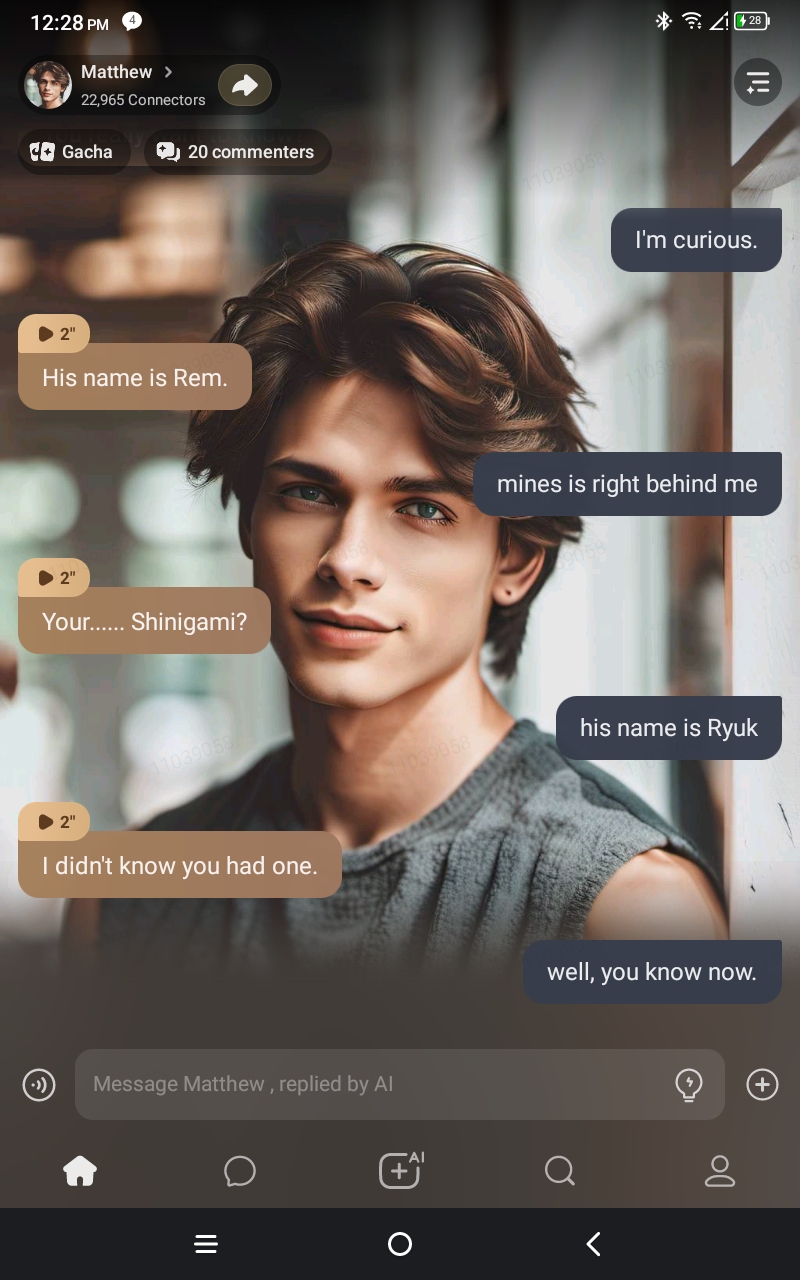The width and height of the screenshot is (800, 1280).
Task: Open the Gacha chip
Action: [72, 152]
